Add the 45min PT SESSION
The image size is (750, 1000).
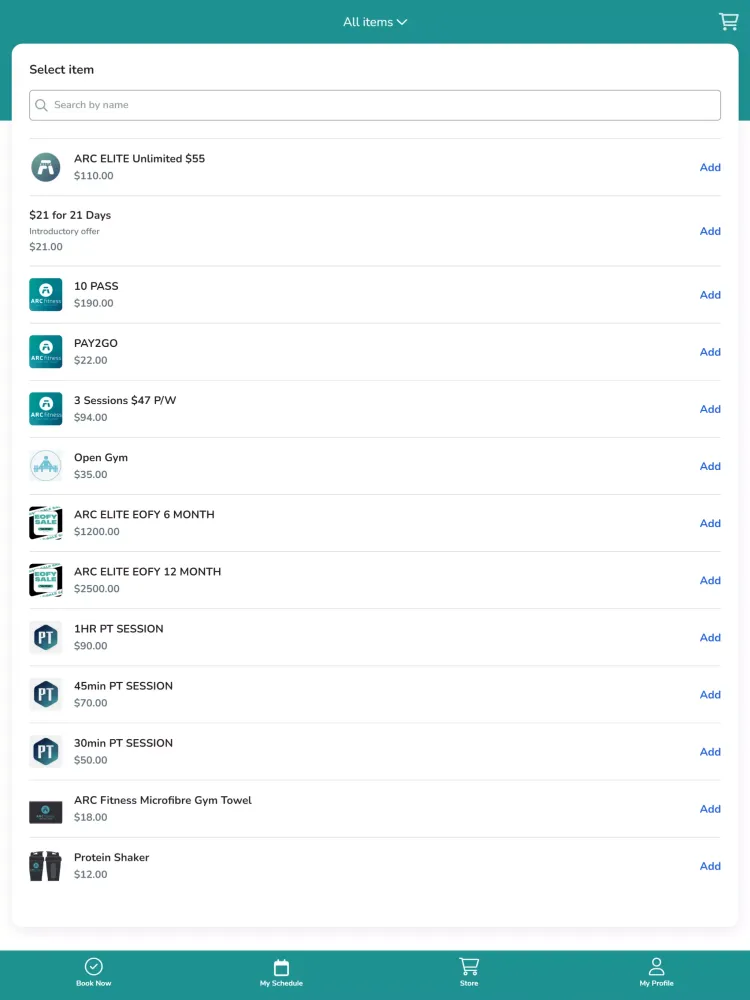[x=710, y=694]
